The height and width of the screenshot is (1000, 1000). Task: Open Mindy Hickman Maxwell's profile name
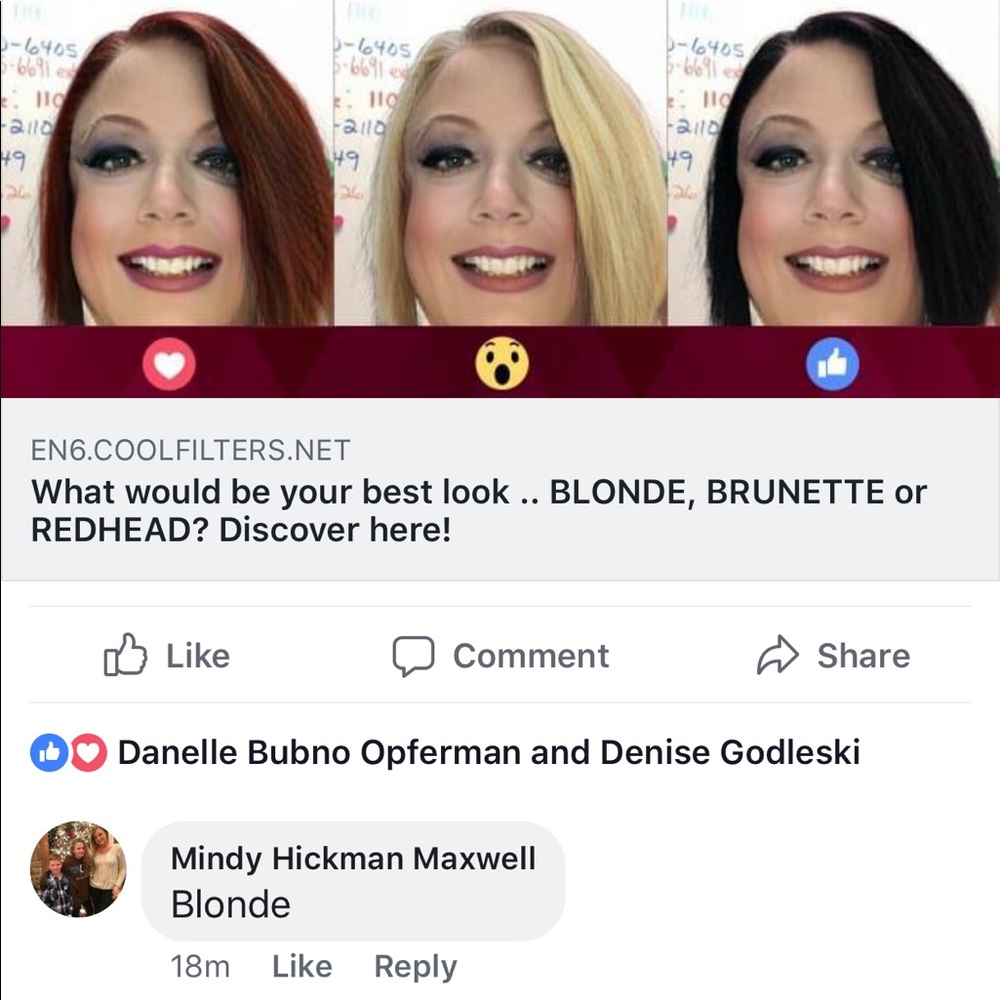pyautogui.click(x=353, y=858)
